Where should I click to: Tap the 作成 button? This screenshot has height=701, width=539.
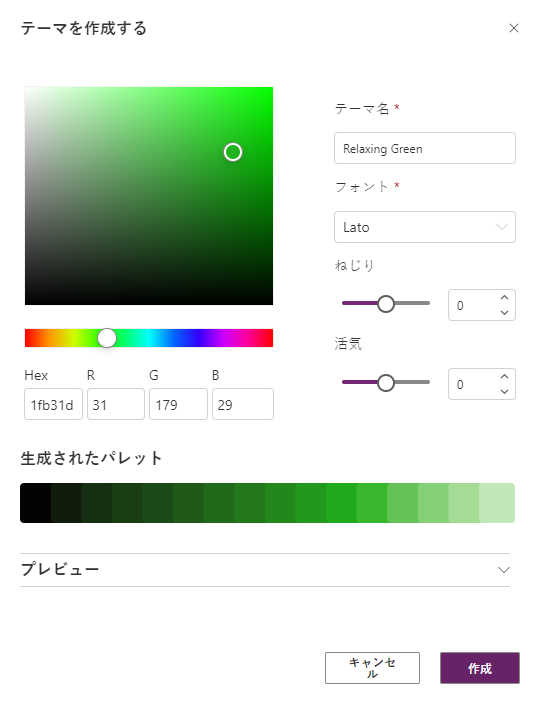click(480, 668)
